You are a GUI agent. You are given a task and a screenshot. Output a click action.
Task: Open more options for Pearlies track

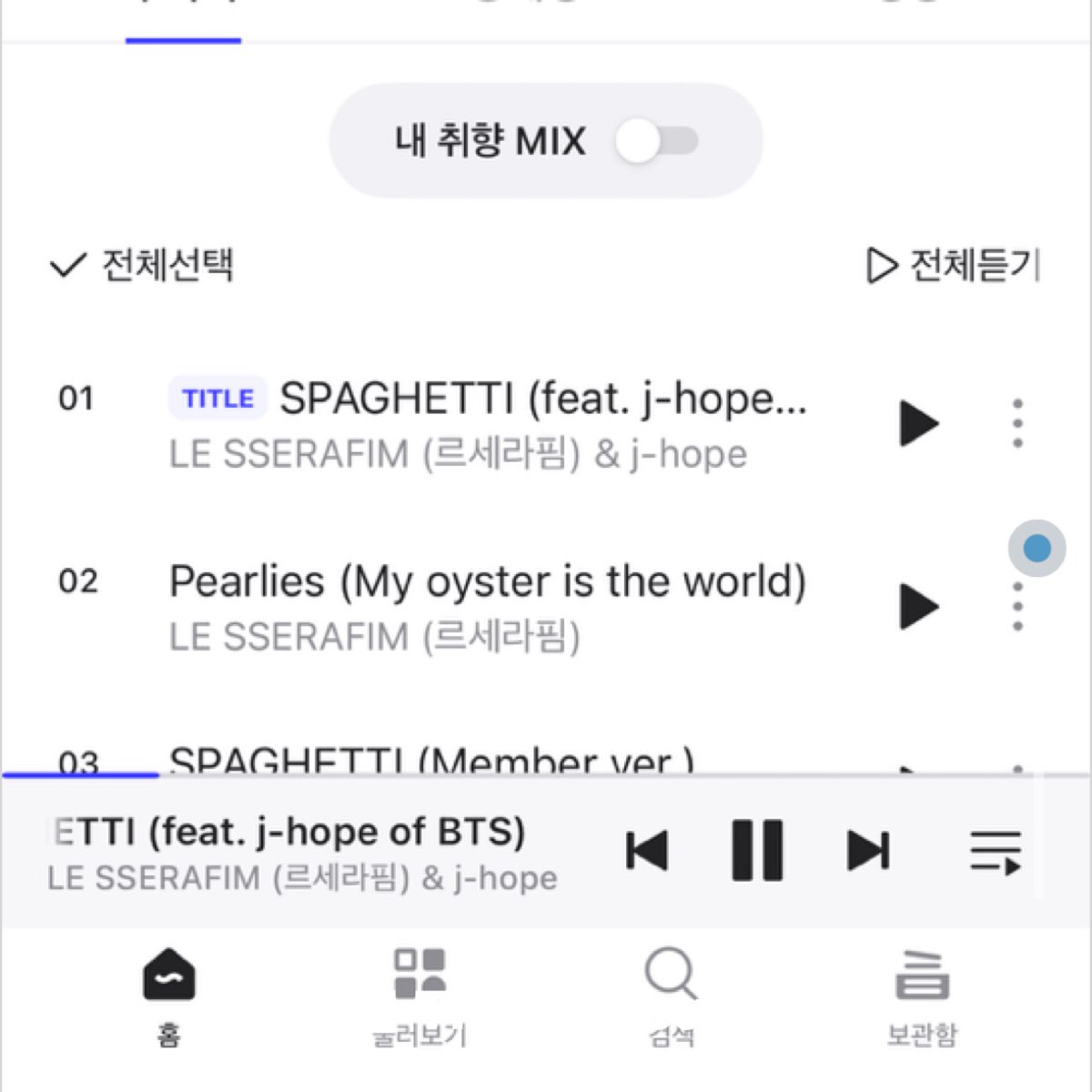[x=1017, y=606]
